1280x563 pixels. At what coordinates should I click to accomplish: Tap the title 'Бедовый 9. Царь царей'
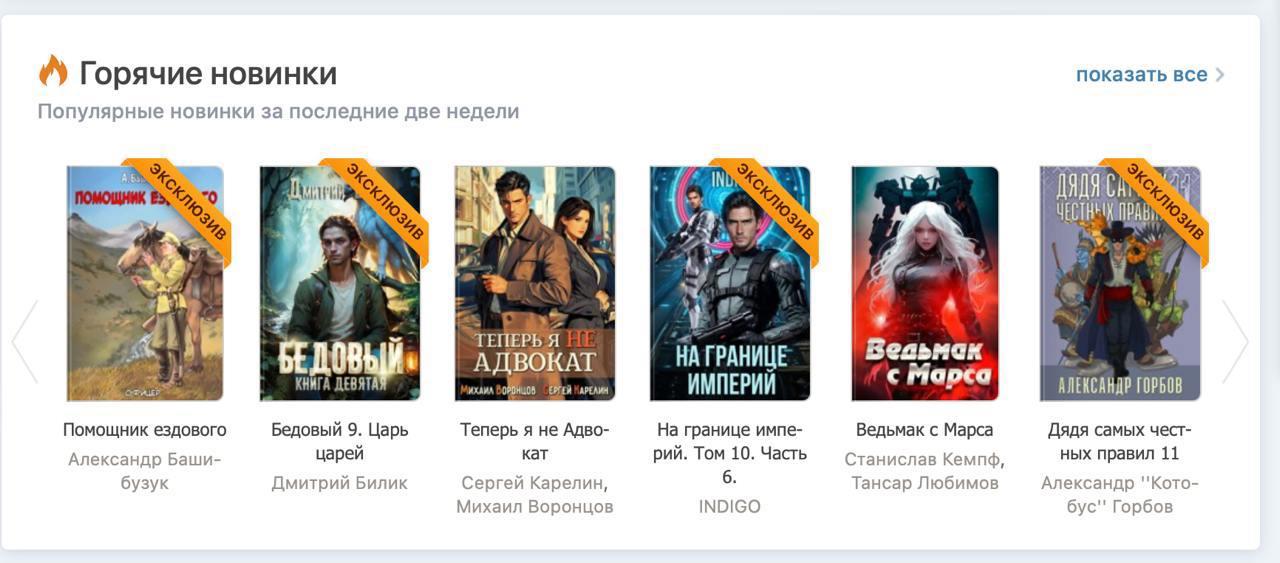pyautogui.click(x=340, y=441)
